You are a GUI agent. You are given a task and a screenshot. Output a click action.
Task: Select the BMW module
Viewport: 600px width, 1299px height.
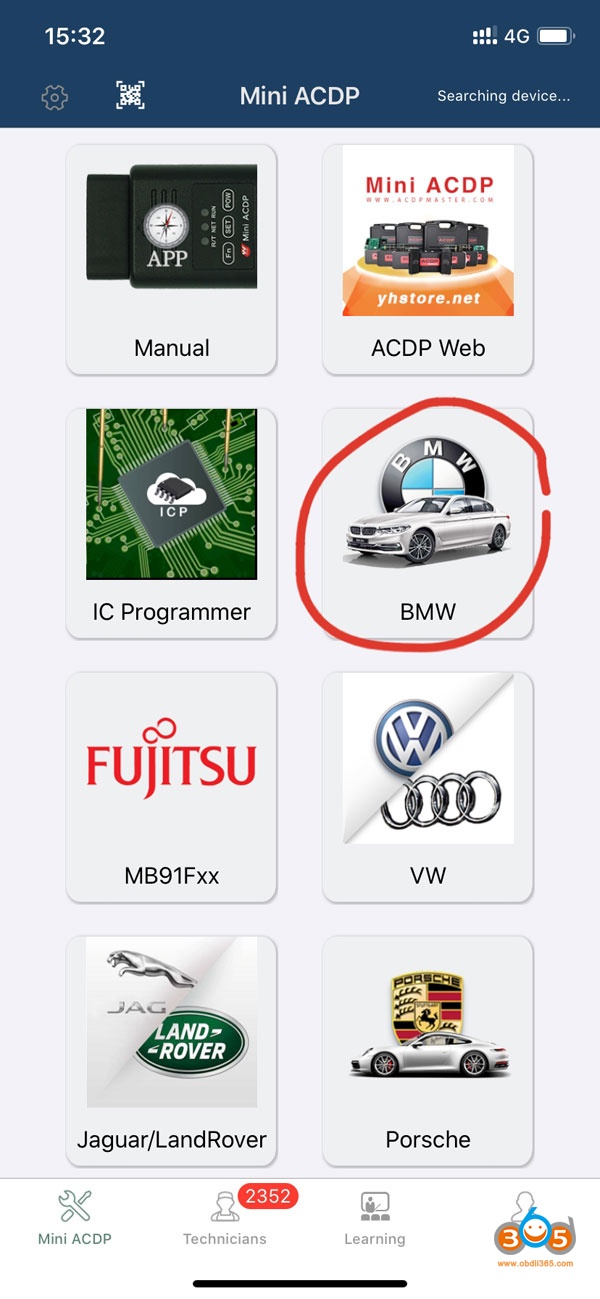(427, 522)
